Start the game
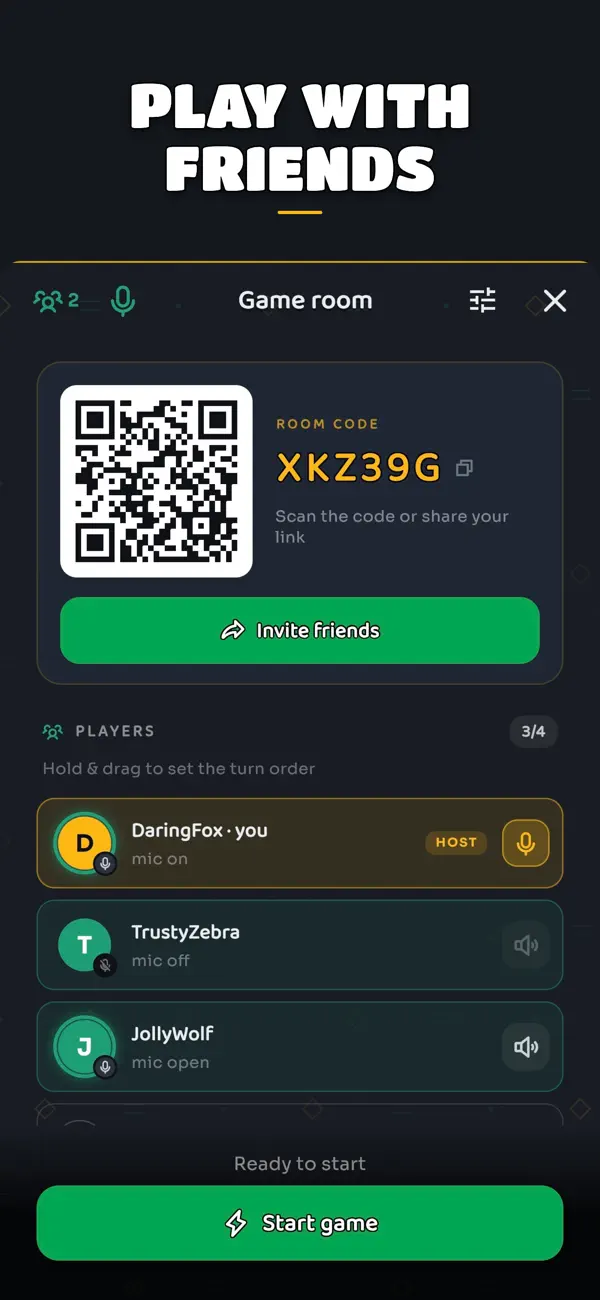Screen dimensions: 600x1300 pyautogui.click(x=300, y=1223)
